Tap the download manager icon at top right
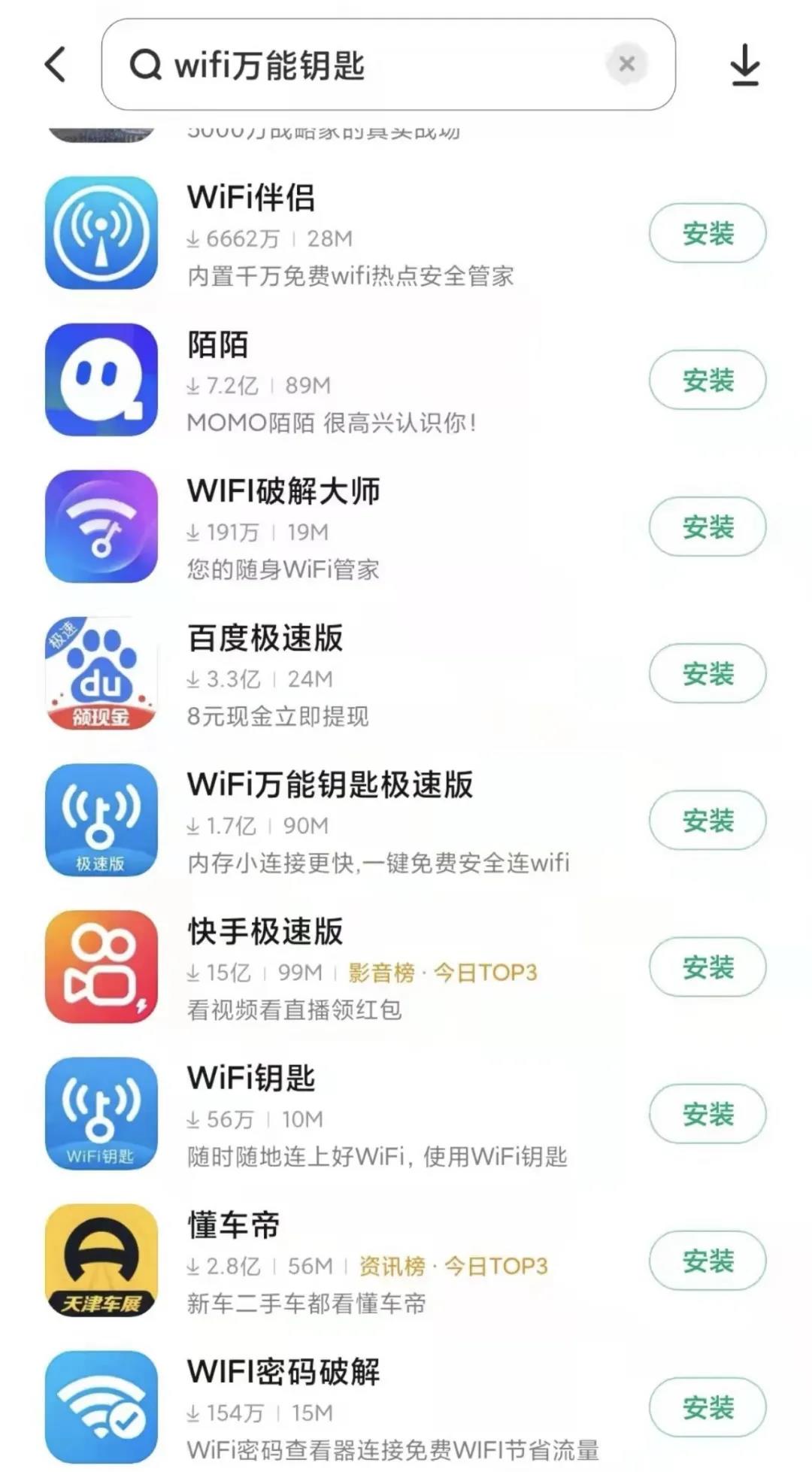Screen dimensions: 812x1472 [747, 64]
